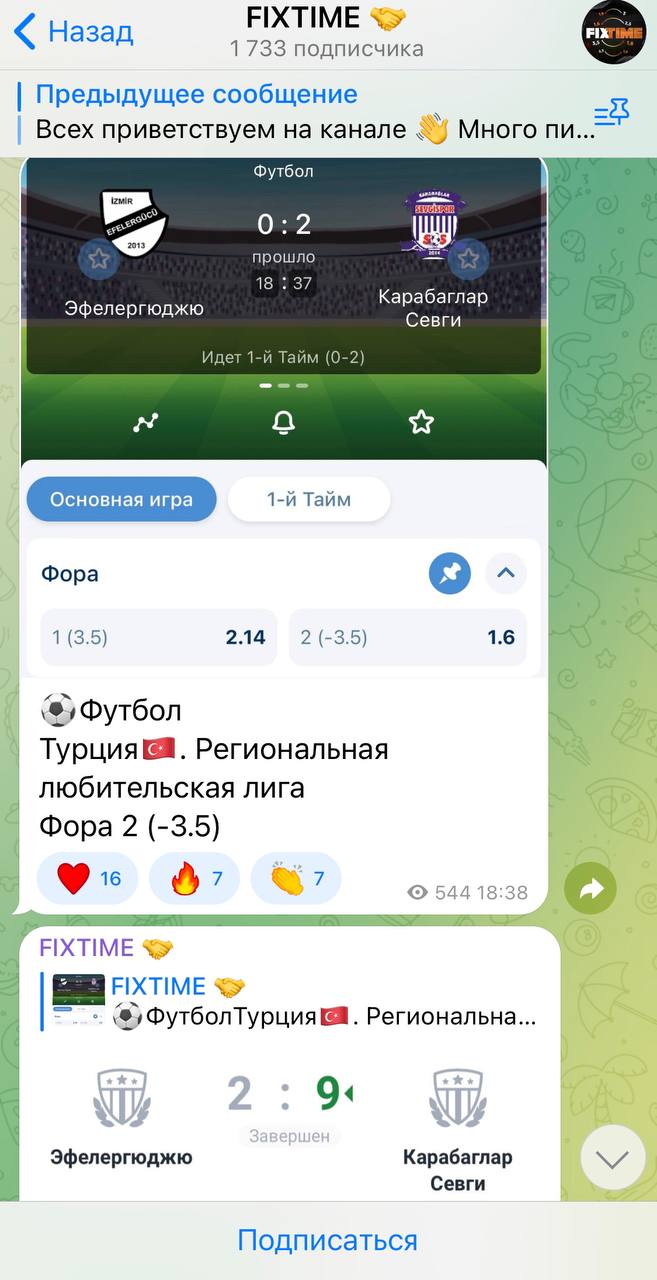This screenshot has height=1280, width=657.
Task: React with fire emoji on post
Action: (194, 879)
